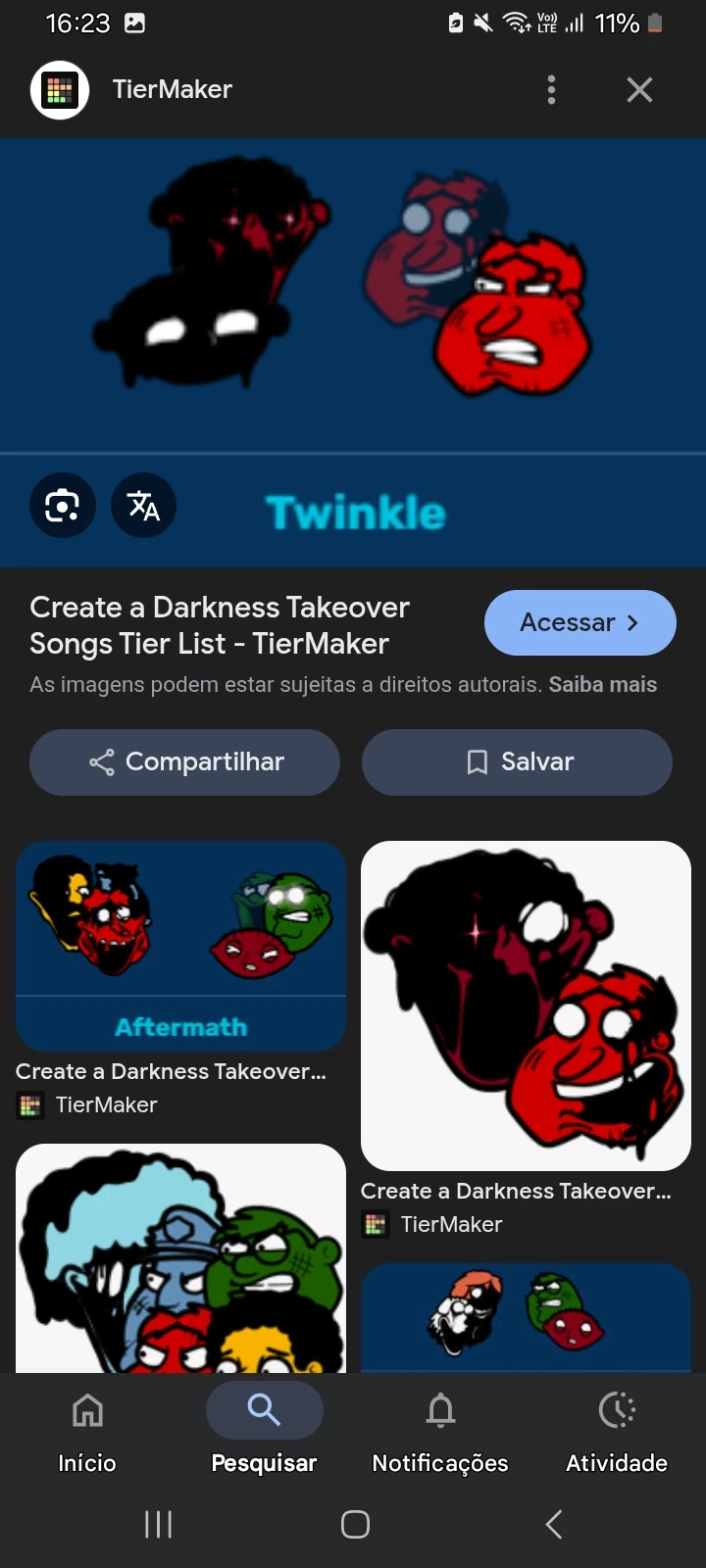
Task: Save the image with Salvar
Action: (x=517, y=761)
